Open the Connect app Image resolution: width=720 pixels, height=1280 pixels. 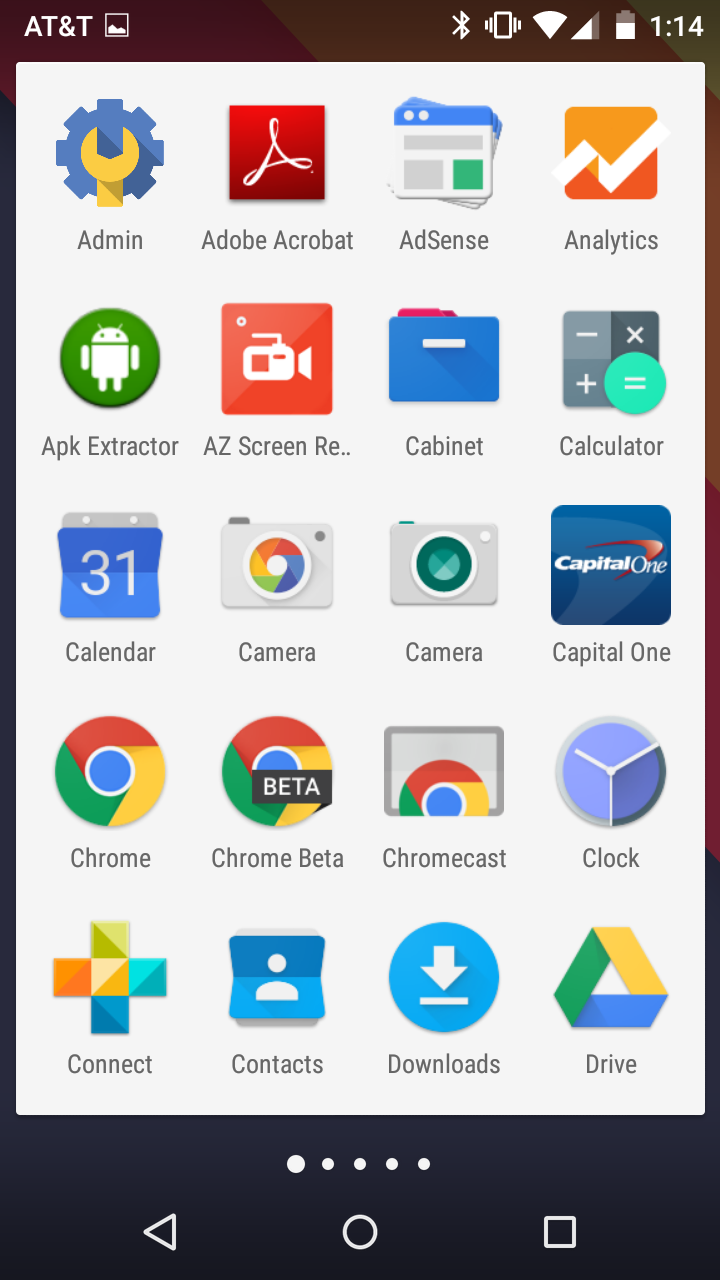tap(110, 977)
